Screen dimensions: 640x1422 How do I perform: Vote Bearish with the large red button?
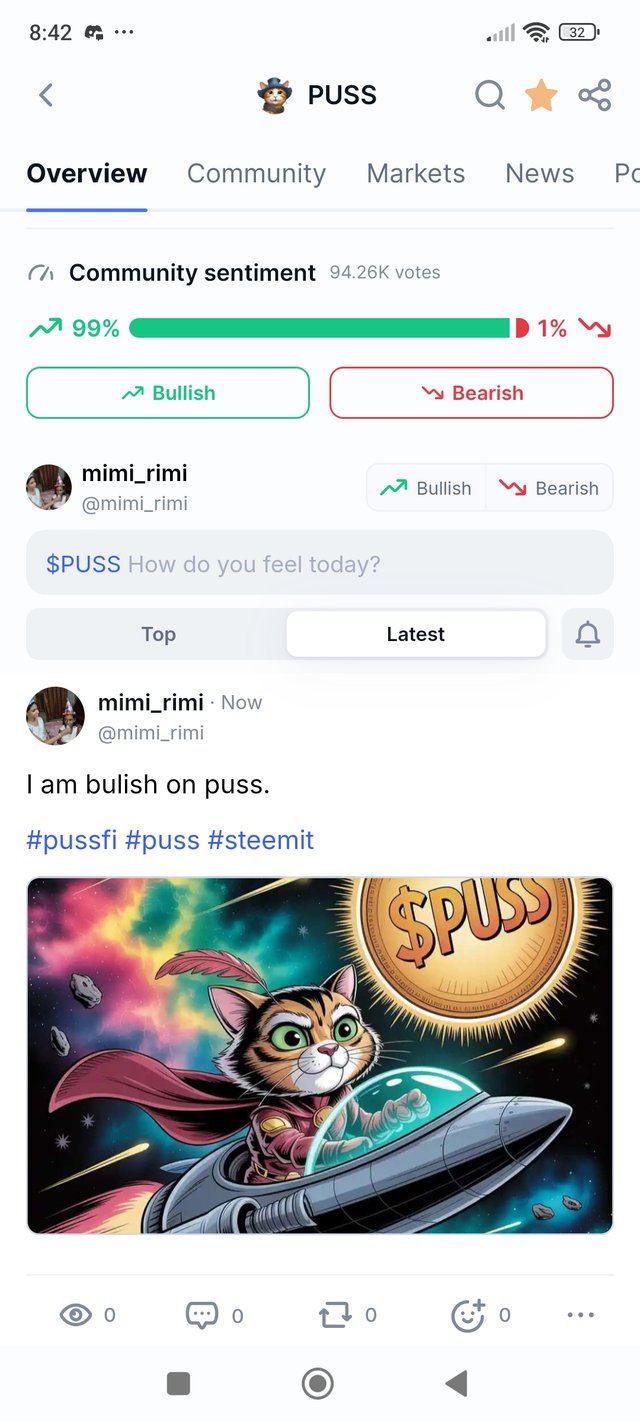pos(471,393)
